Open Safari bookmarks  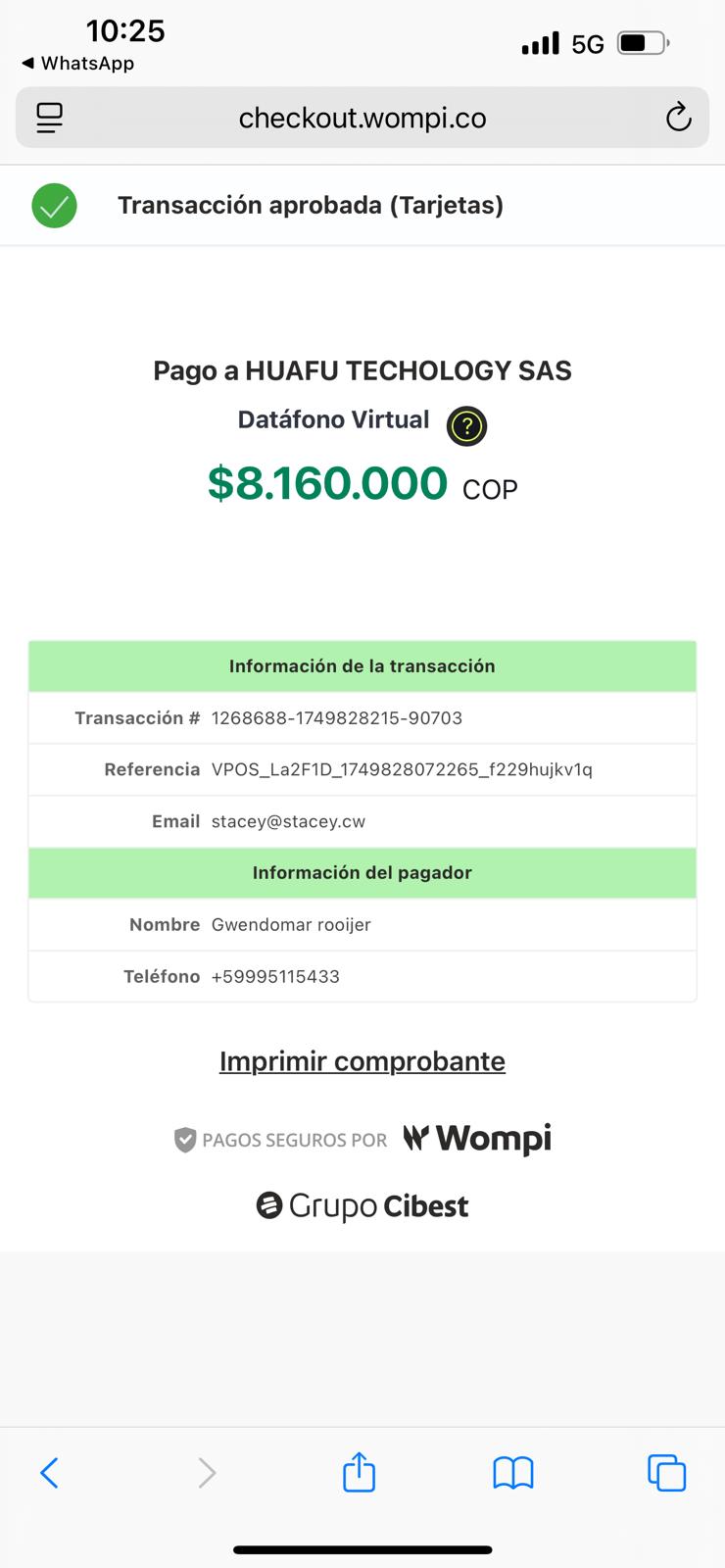512,1472
